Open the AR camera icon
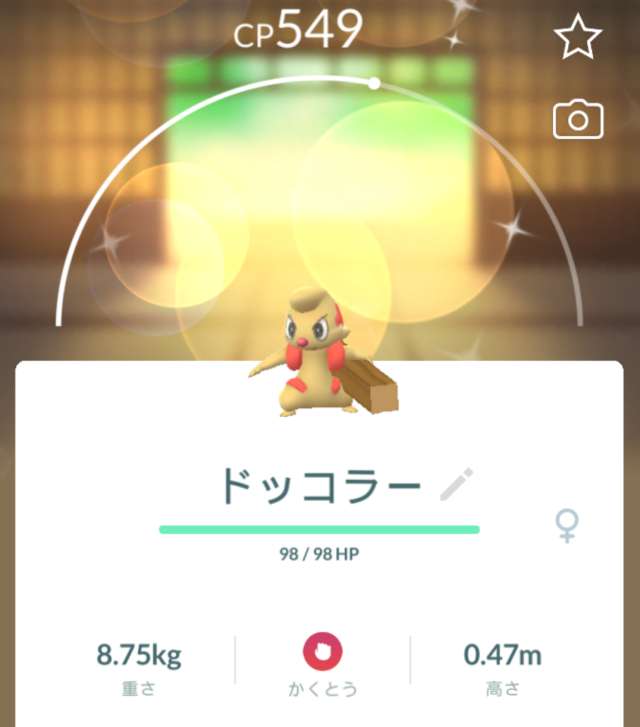640x727 pixels. [578, 121]
